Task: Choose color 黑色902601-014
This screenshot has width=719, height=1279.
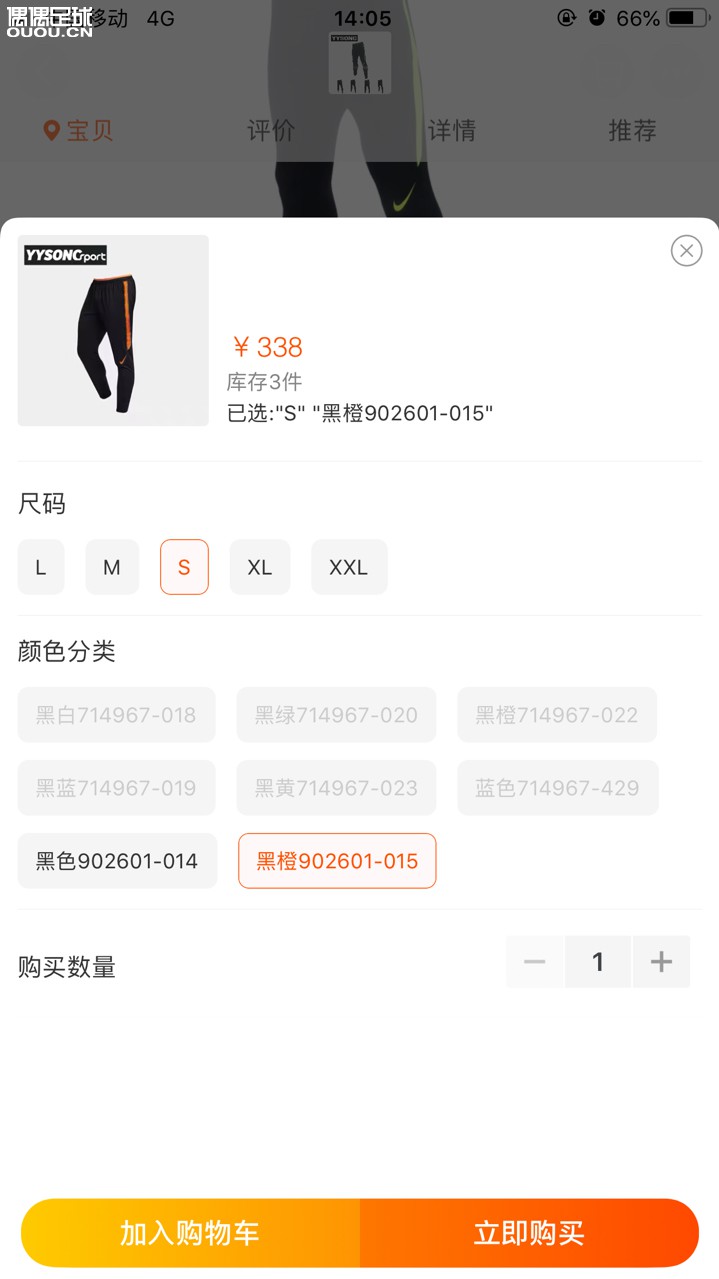Action: pos(117,861)
